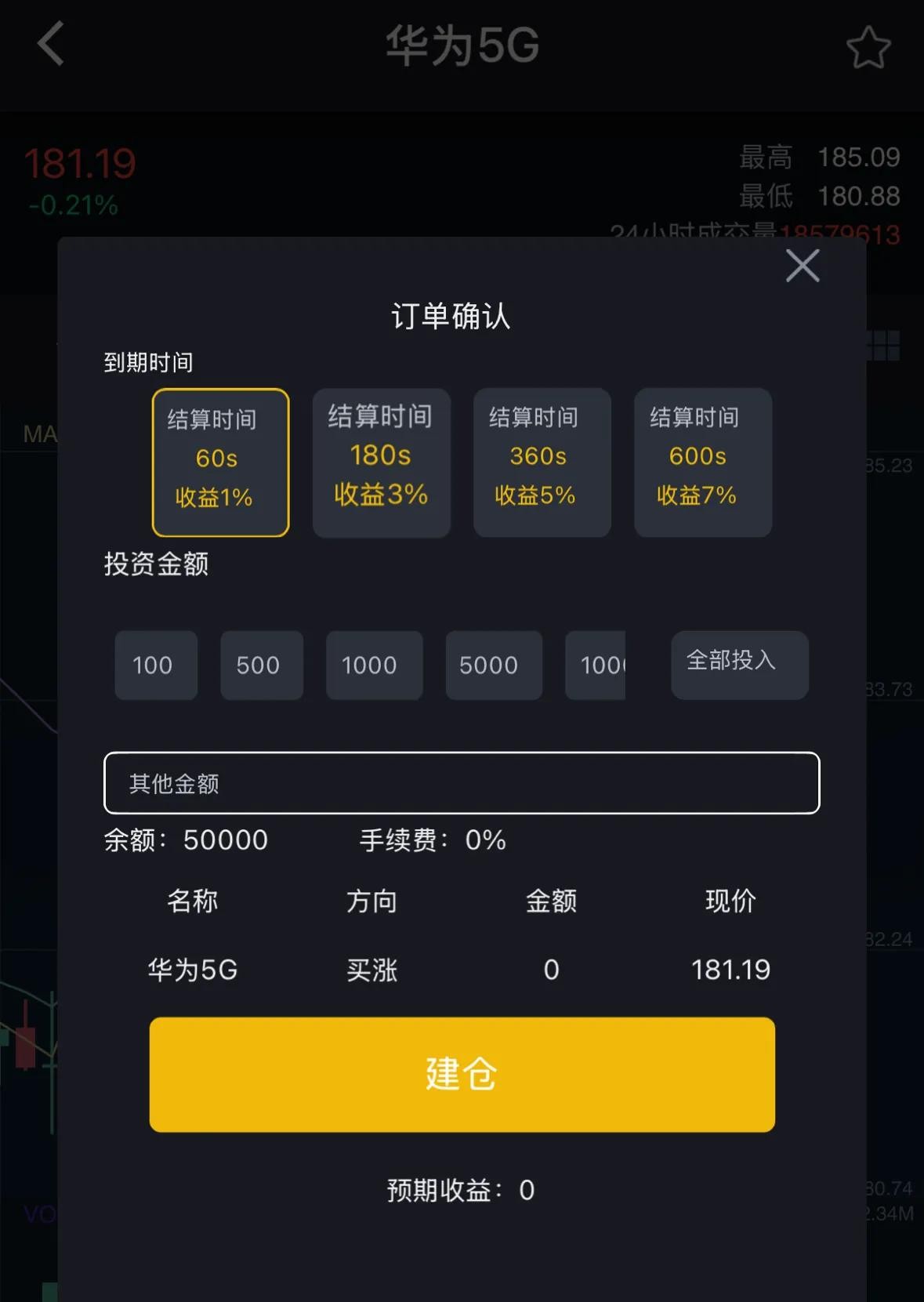Close the 订单确认 dialog

(x=803, y=266)
